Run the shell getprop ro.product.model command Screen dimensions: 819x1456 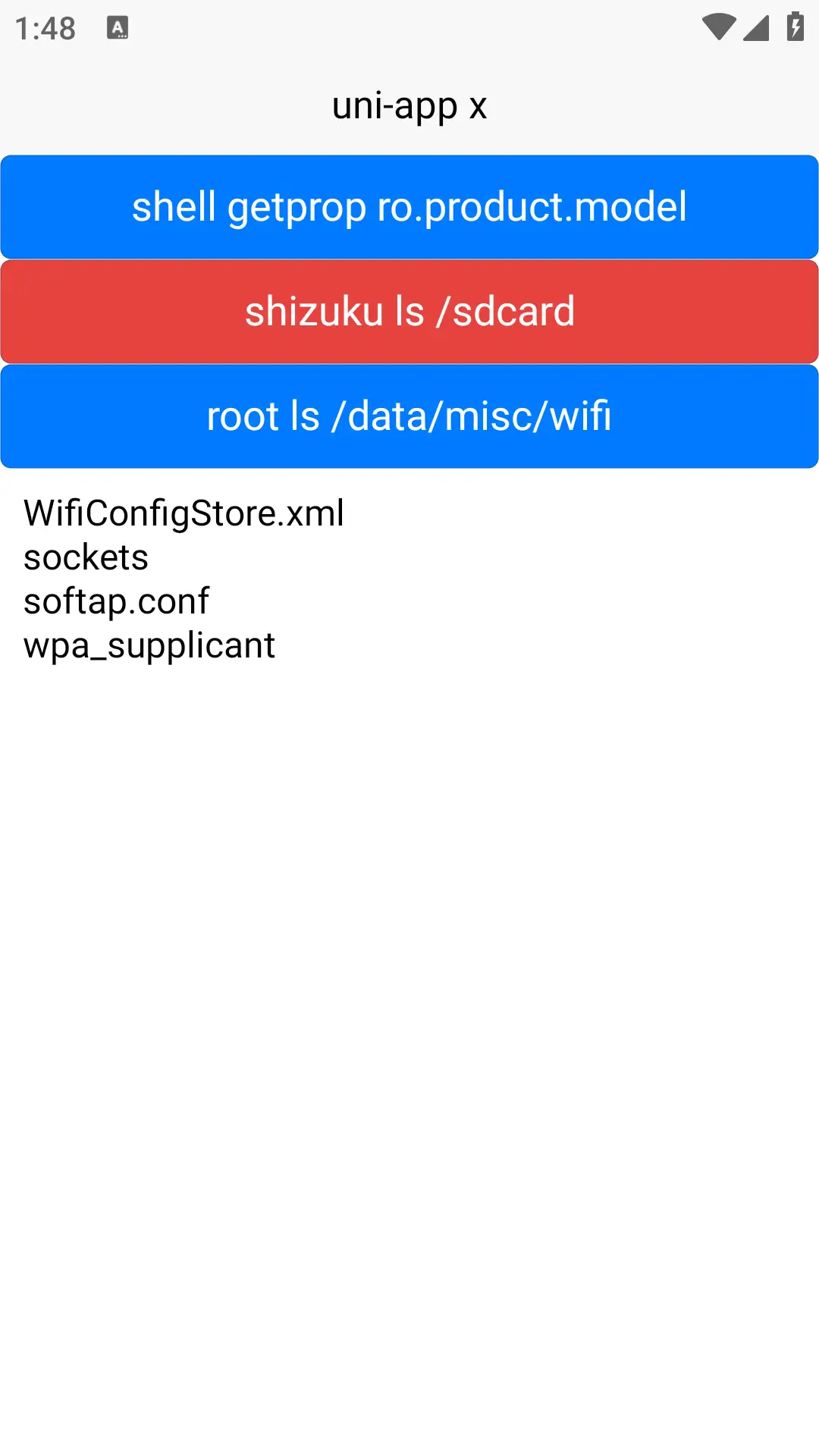click(x=409, y=207)
